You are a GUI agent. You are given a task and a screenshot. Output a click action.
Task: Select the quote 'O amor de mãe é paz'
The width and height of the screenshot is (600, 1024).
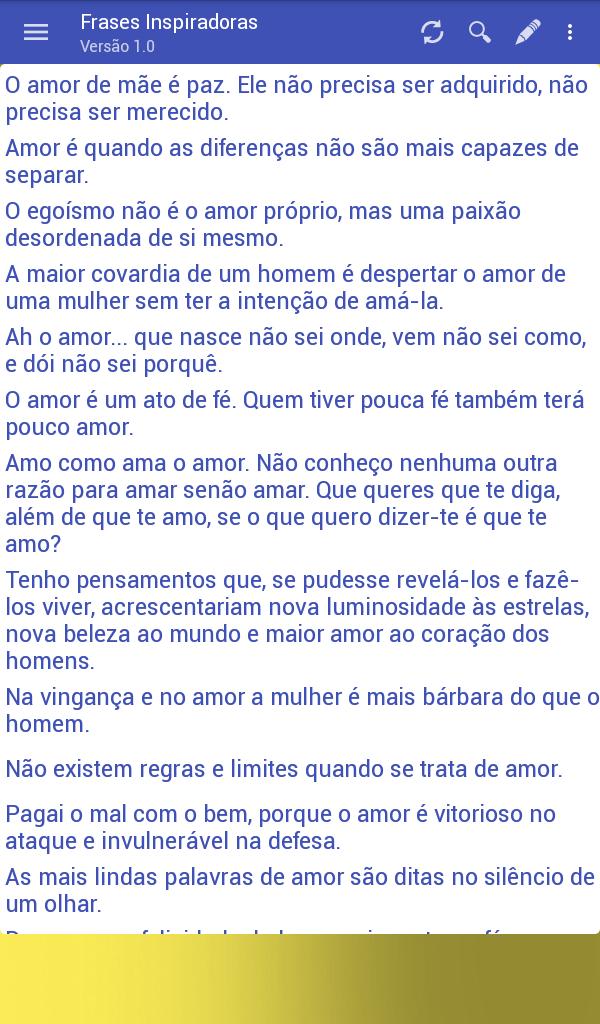(x=296, y=99)
